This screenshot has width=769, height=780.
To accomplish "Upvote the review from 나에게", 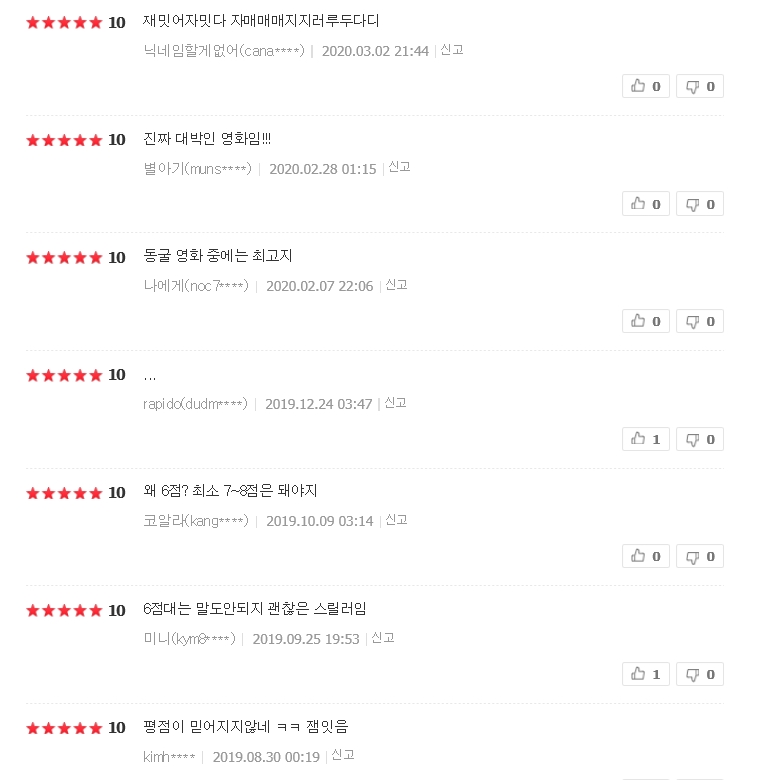I will click(x=645, y=321).
